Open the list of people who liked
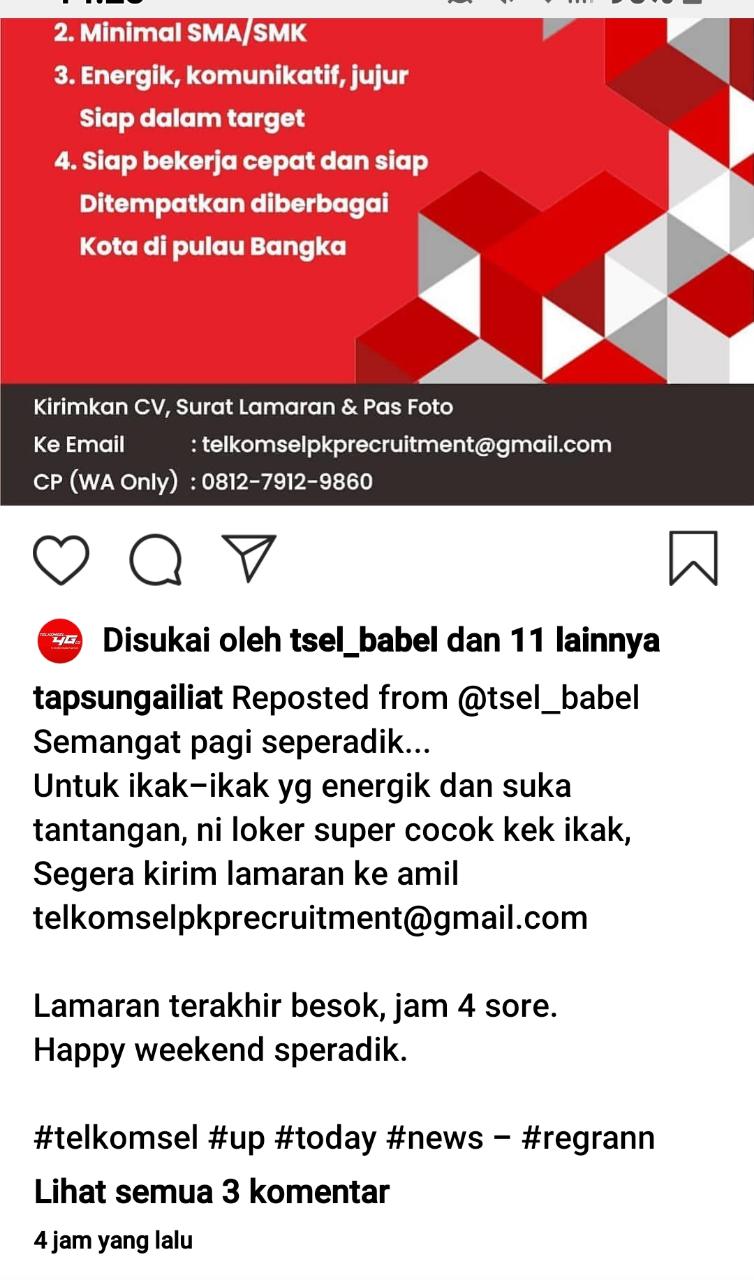754x1280 pixels. pos(380,640)
